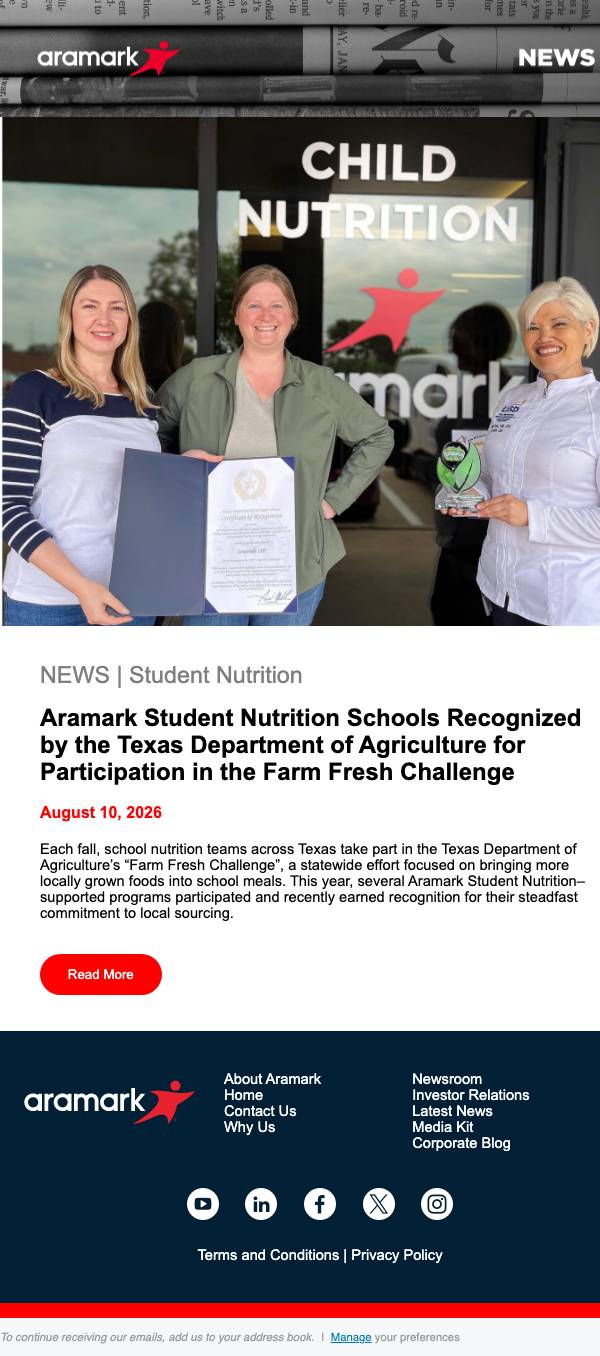The width and height of the screenshot is (600, 1356).
Task: Go to the Home footer link
Action: 243,1095
